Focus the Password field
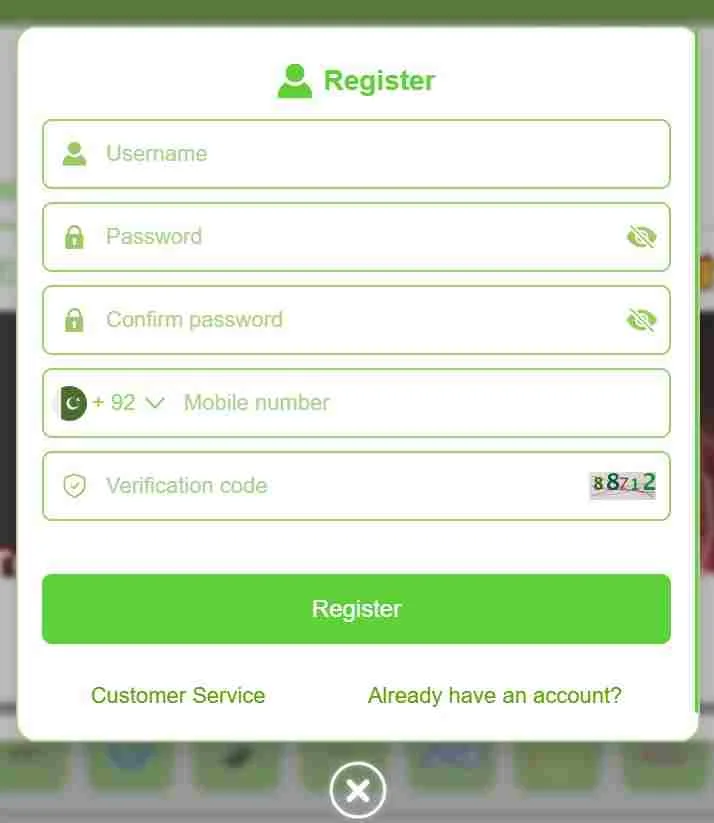Screen dimensions: 714x823 (350, 237)
